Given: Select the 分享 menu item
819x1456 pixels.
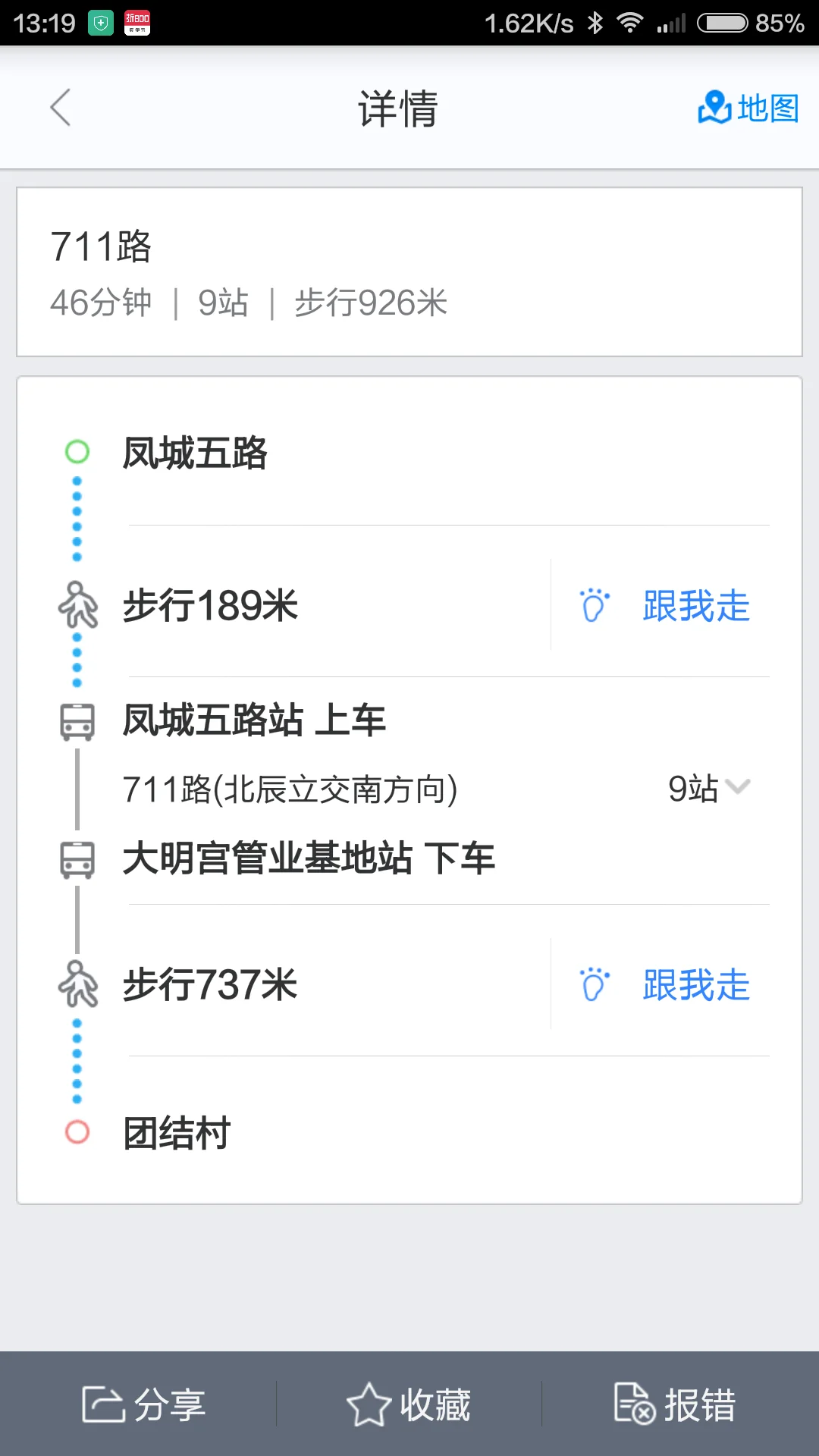Looking at the screenshot, I should click(x=144, y=1402).
